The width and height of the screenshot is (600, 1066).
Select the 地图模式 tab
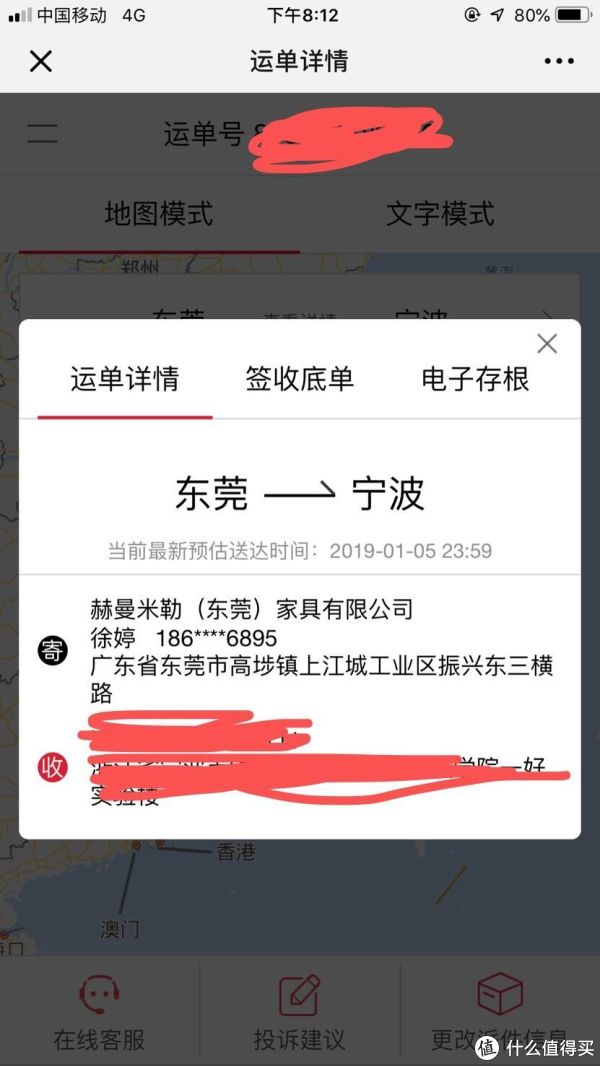pos(159,213)
